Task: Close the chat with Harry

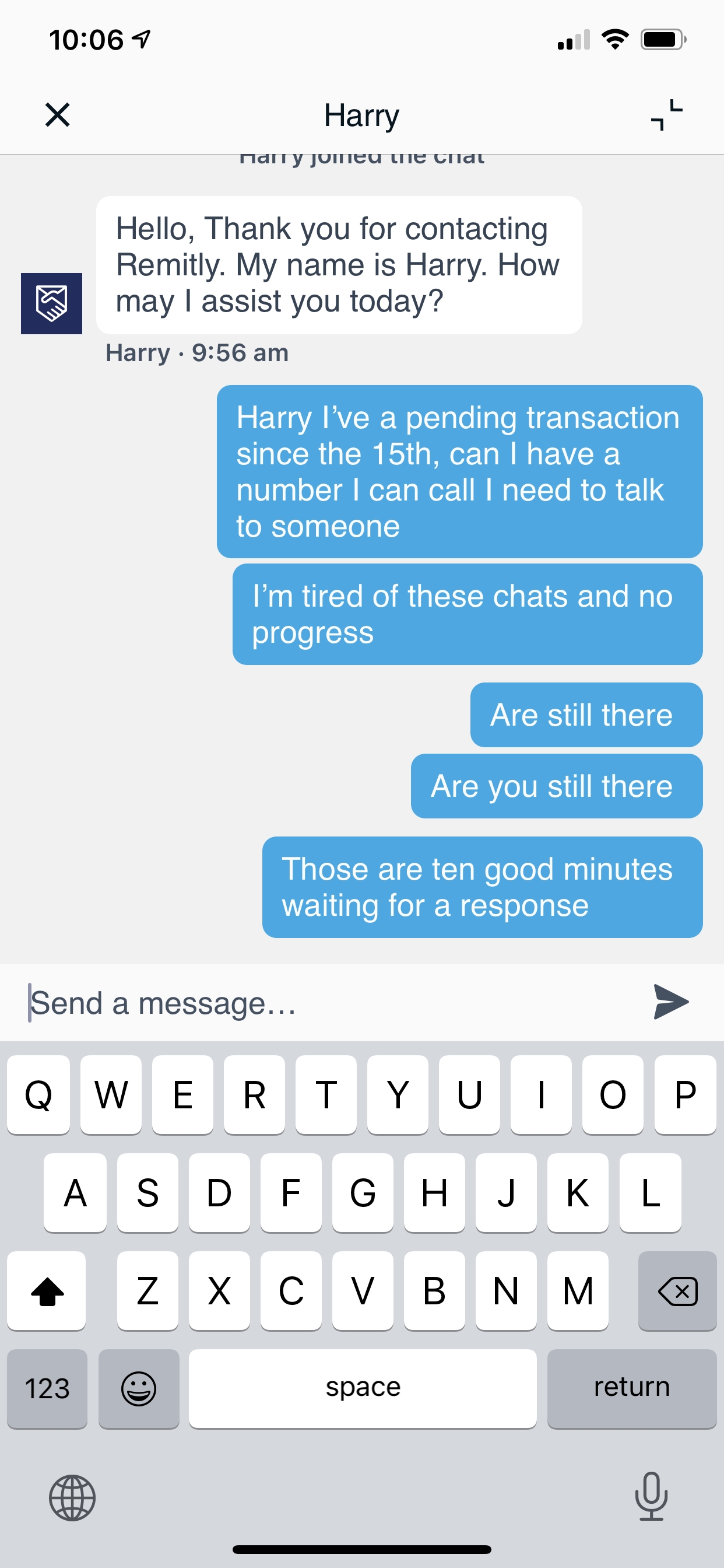Action: tap(58, 114)
